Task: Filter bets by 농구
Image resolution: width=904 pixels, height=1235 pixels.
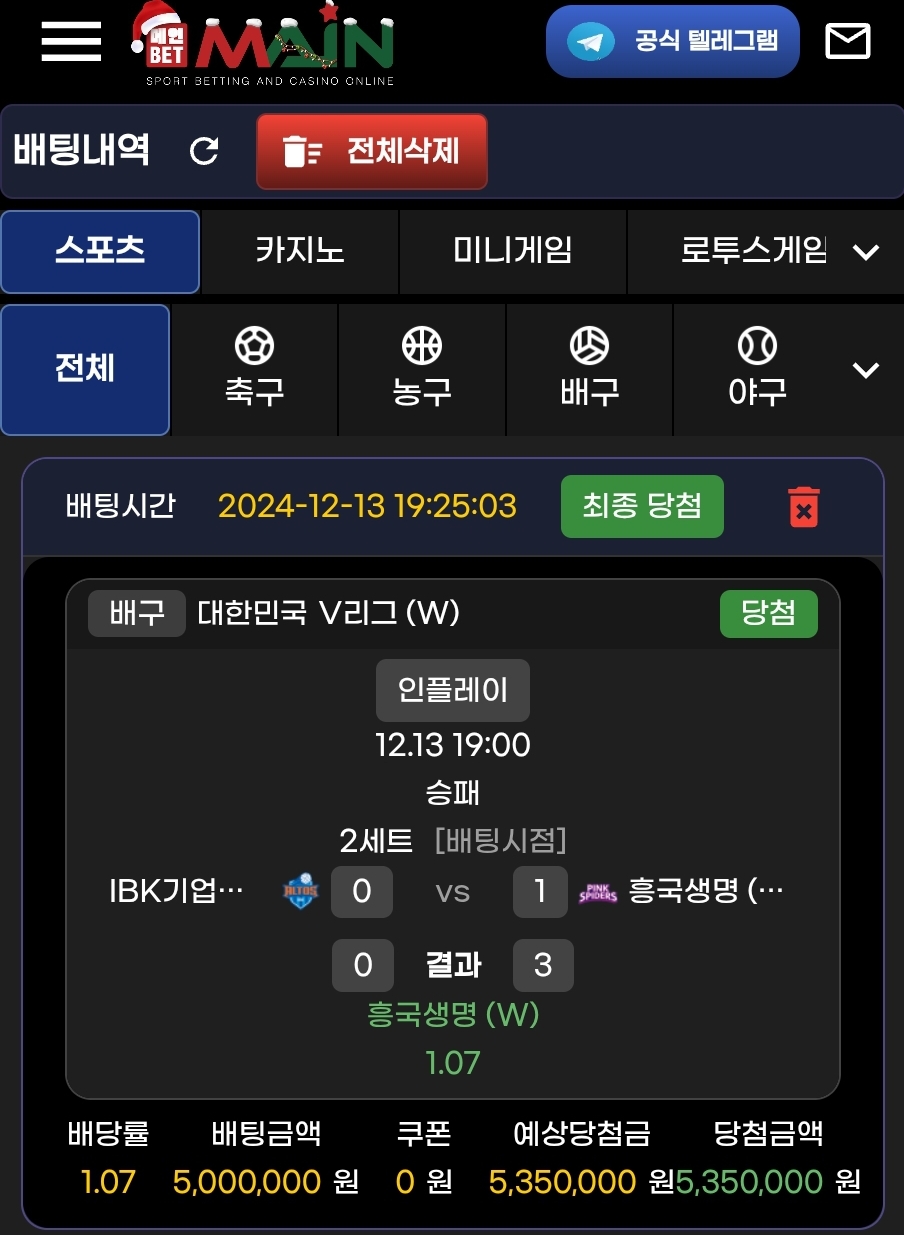Action: (x=422, y=369)
